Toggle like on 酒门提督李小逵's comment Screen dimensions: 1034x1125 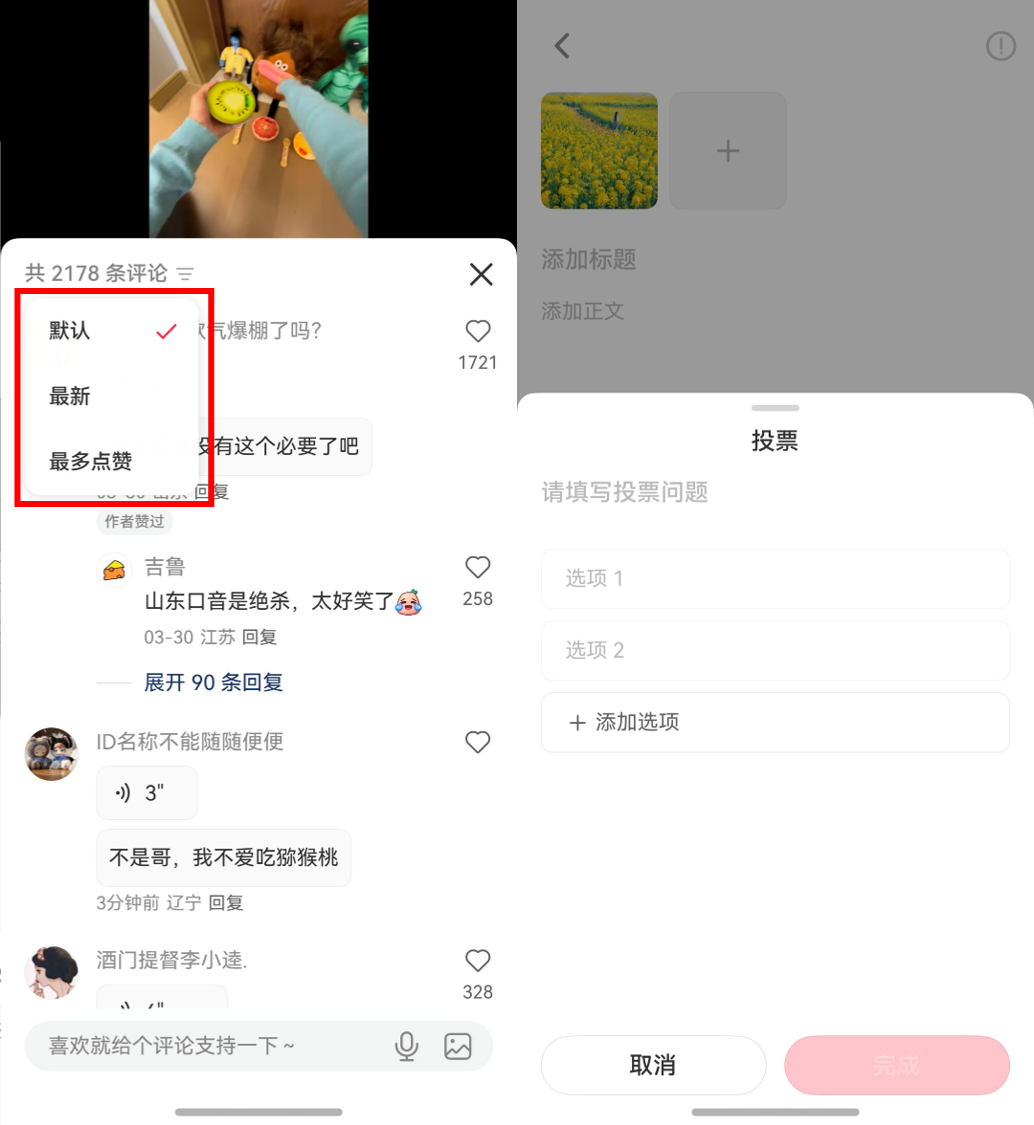[477, 961]
